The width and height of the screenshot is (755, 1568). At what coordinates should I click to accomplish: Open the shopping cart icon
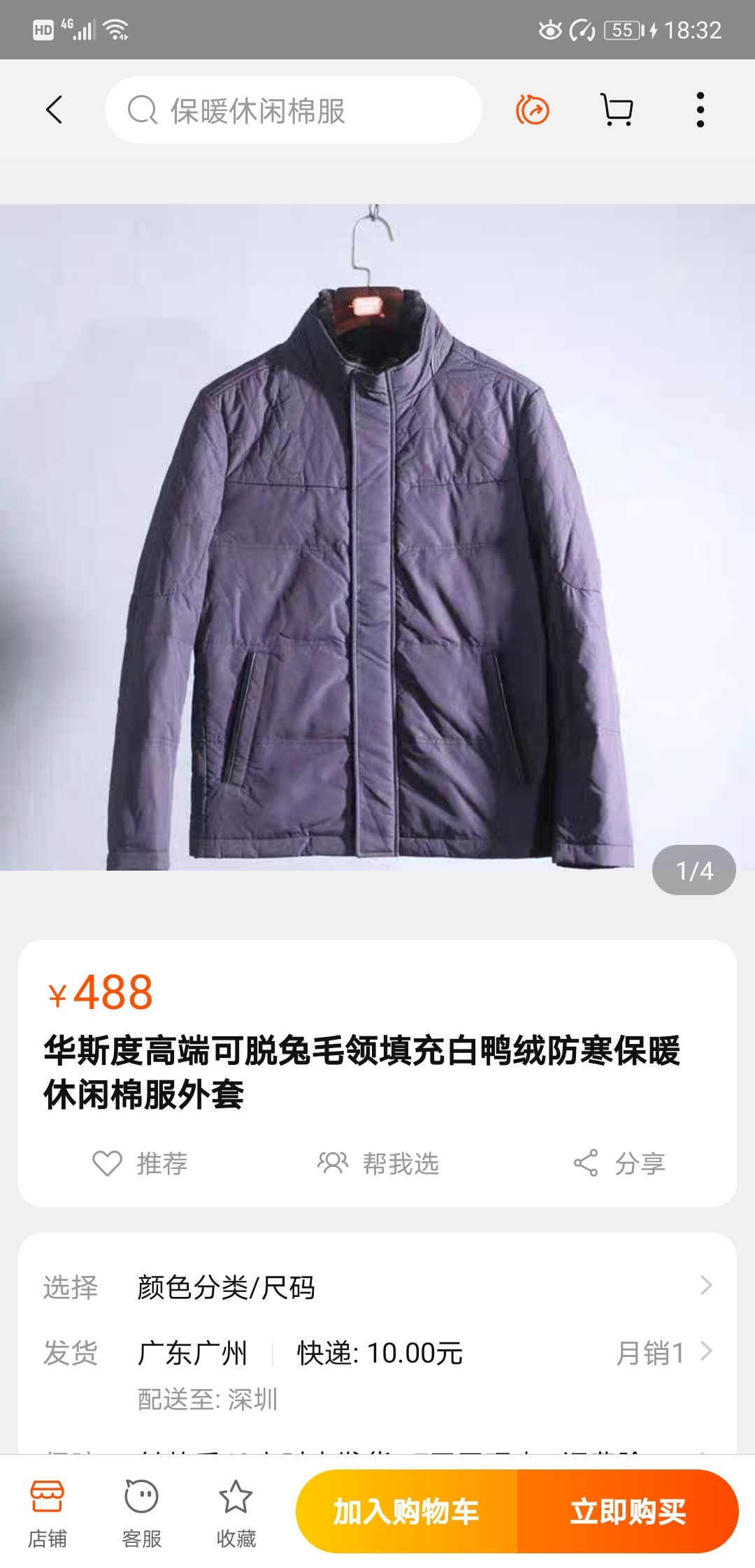pos(617,110)
